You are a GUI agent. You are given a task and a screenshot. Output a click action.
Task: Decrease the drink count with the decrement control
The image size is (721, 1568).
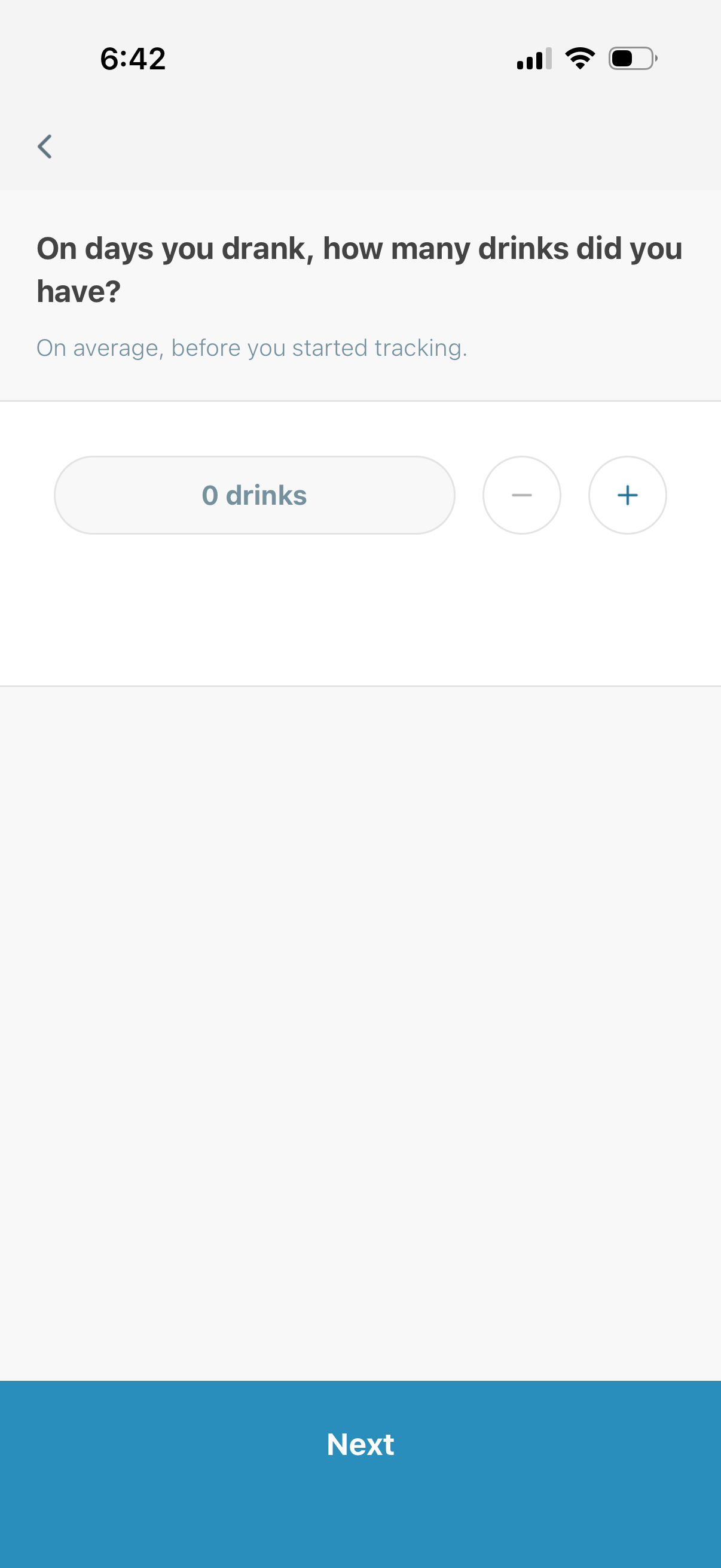521,495
